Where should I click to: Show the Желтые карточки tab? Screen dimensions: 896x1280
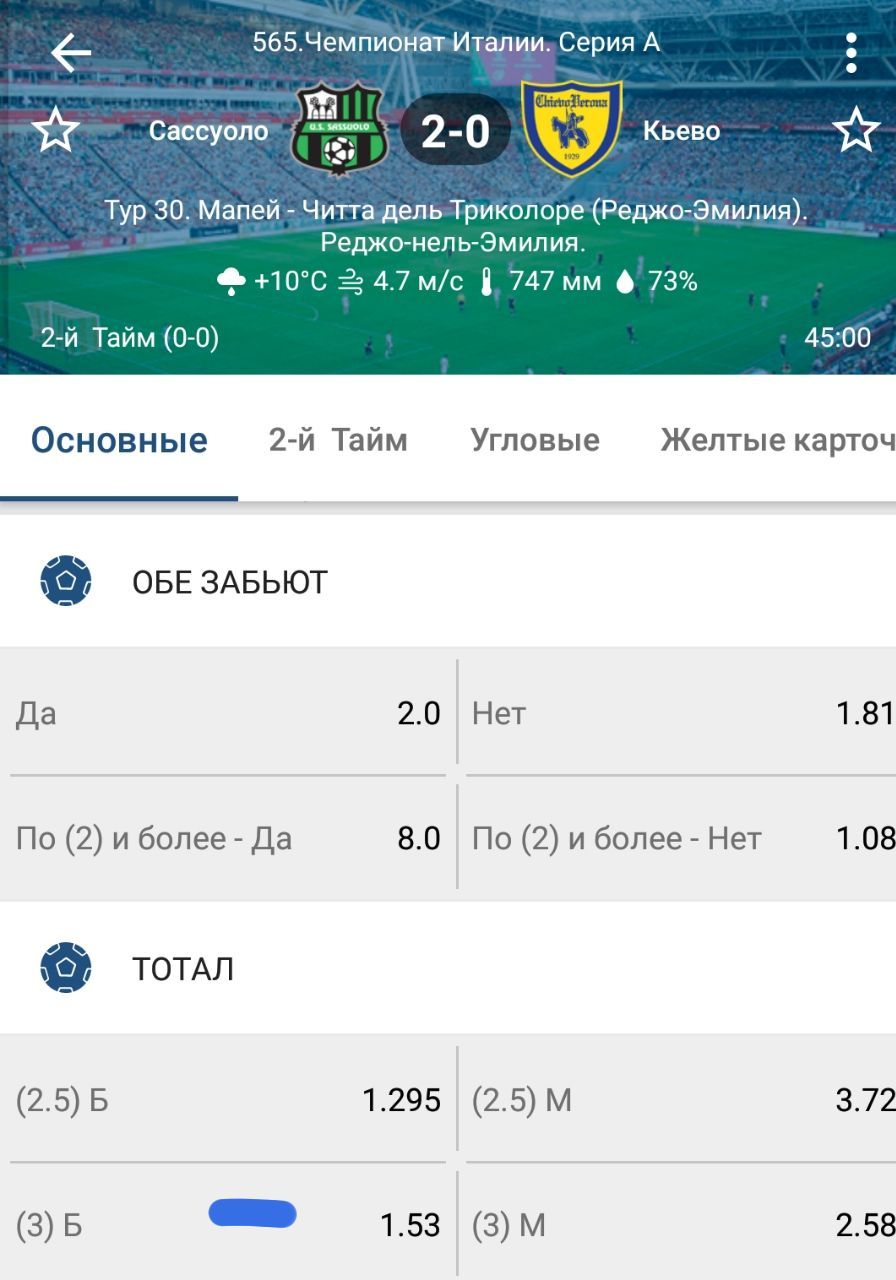click(x=777, y=440)
